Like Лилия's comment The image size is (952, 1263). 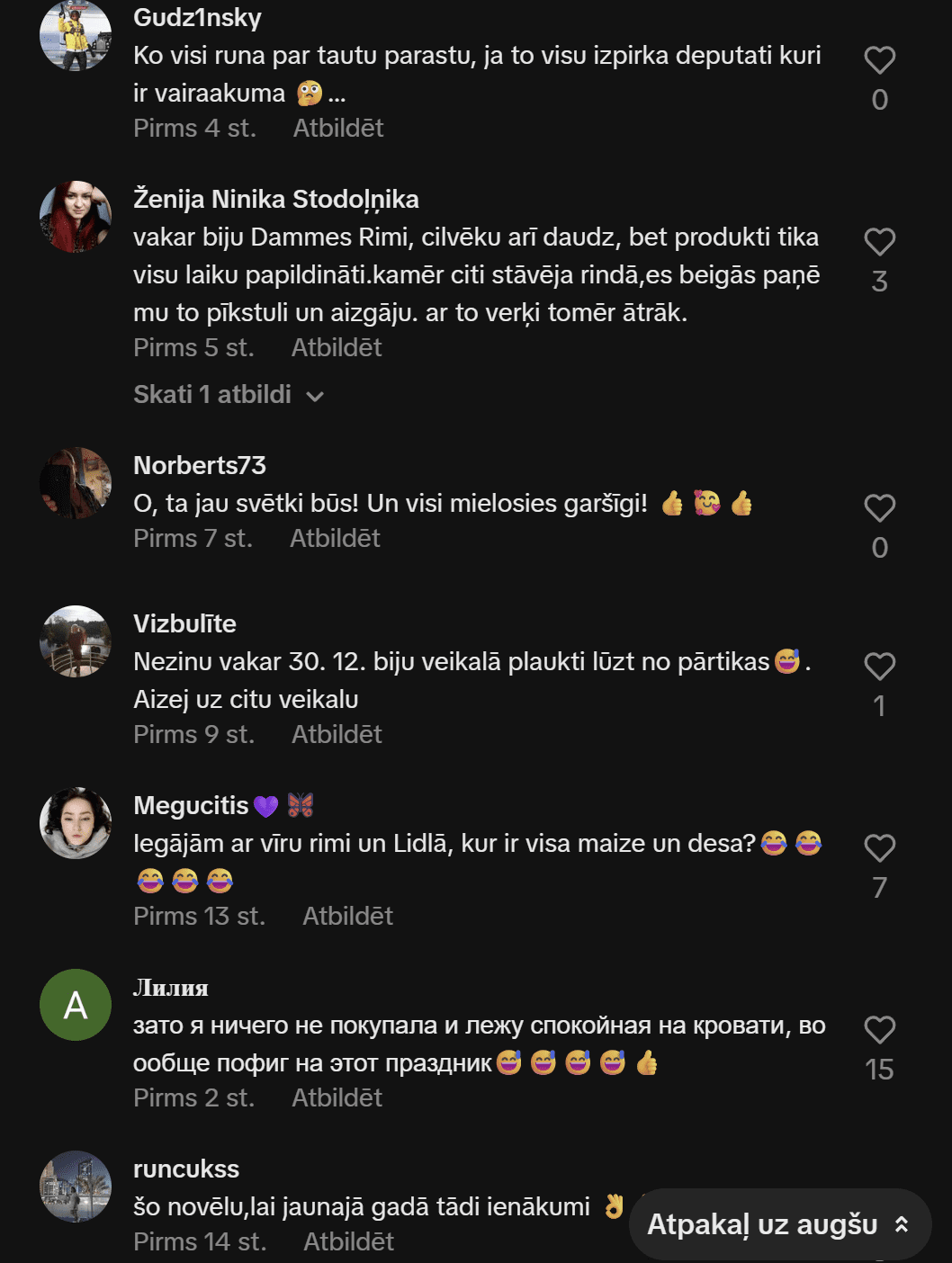point(879,1030)
